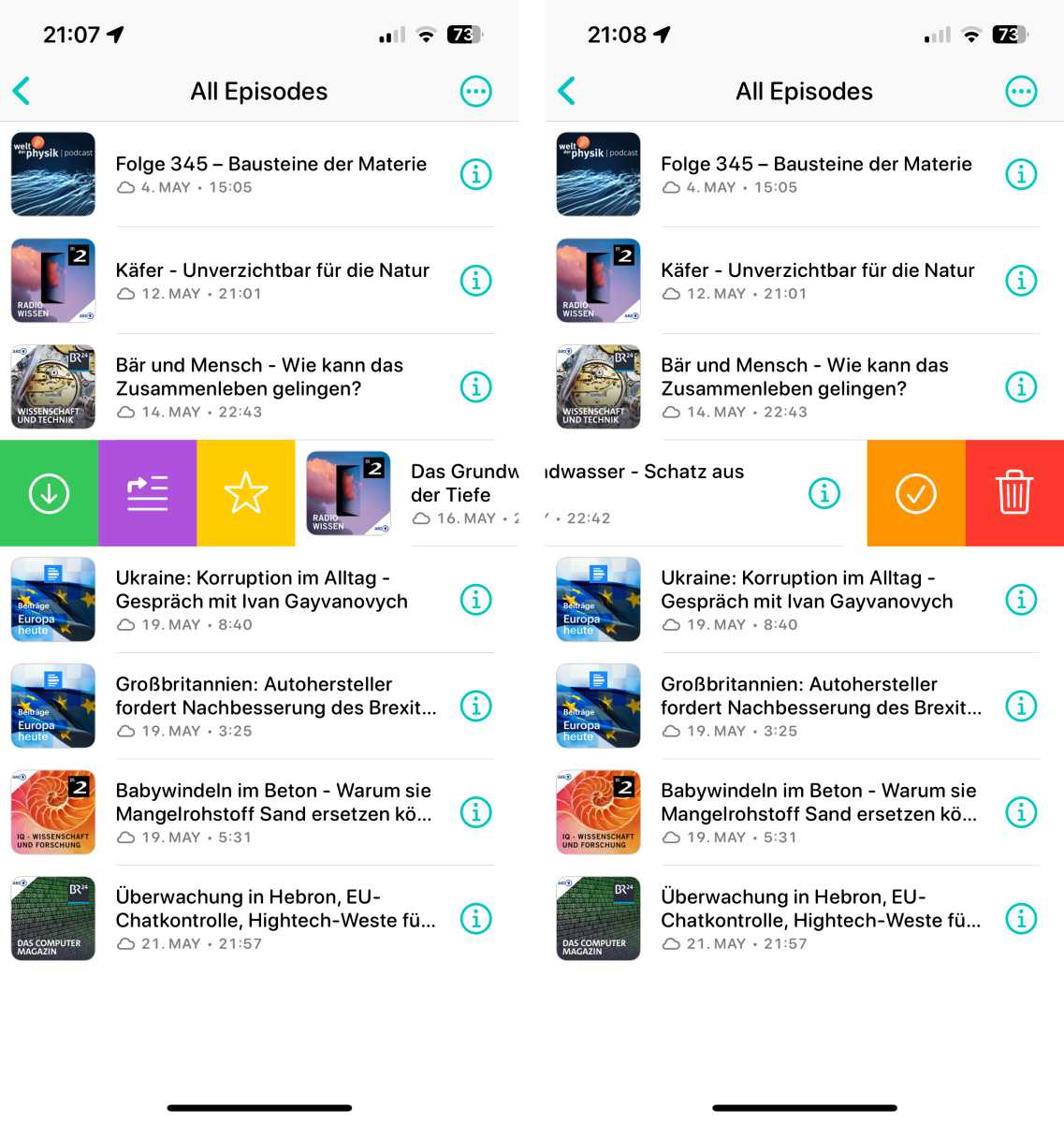1064x1122 pixels.
Task: Delete the Grundwasser episode via trash button
Action: 1014,493
